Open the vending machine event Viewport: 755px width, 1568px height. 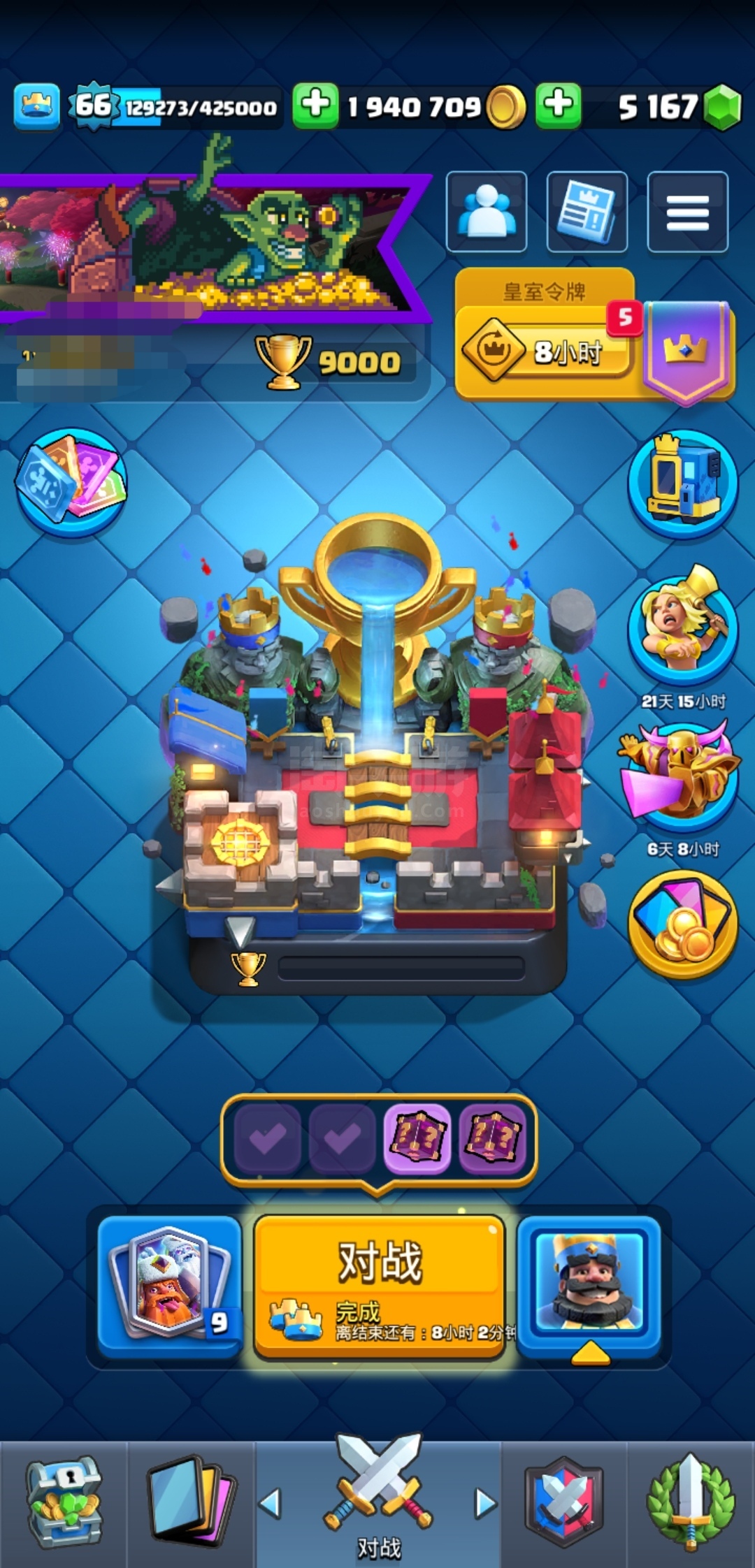[x=683, y=483]
